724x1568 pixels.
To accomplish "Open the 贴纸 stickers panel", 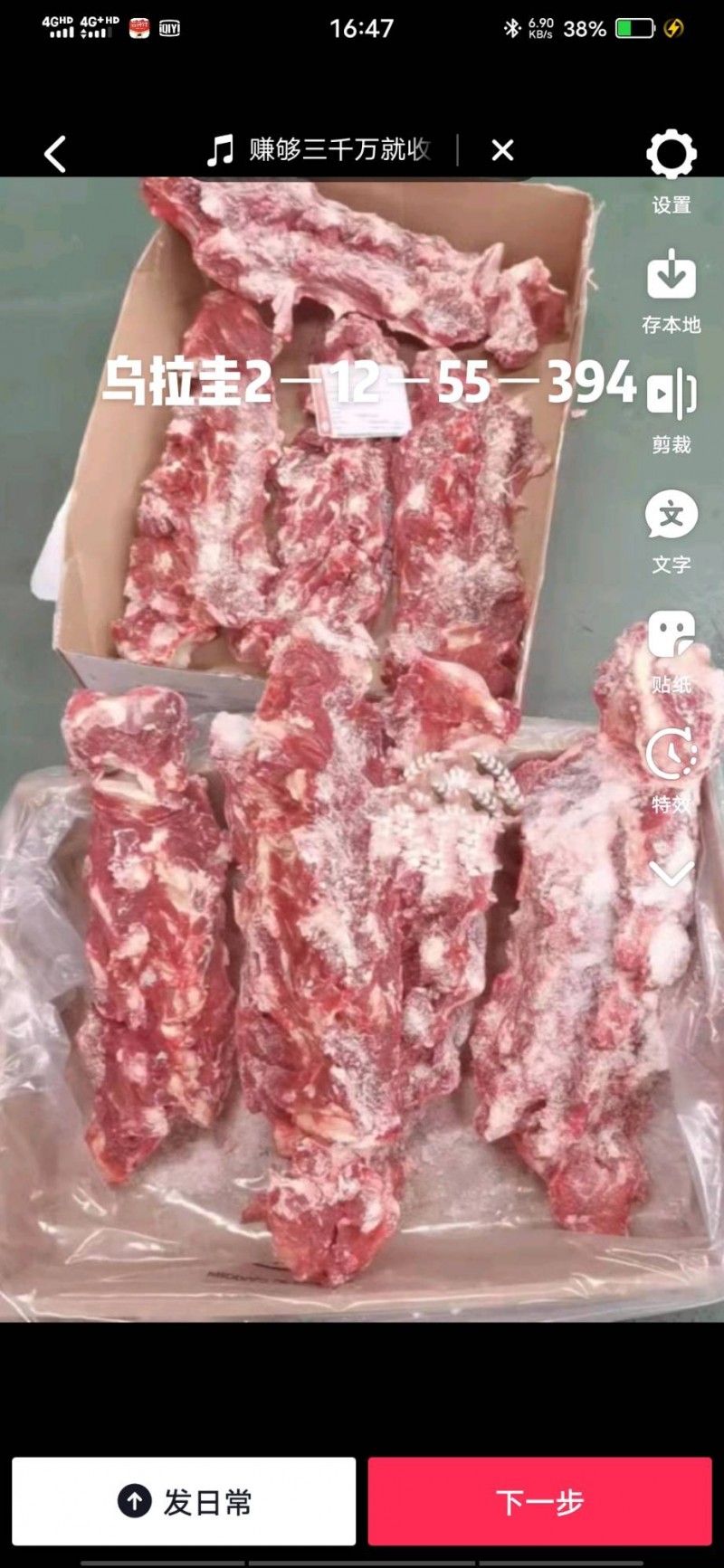I will [672, 651].
